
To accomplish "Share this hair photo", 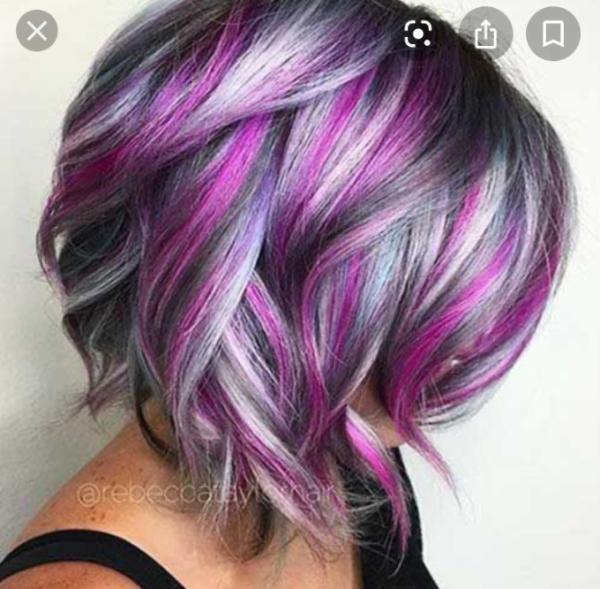I will point(485,33).
